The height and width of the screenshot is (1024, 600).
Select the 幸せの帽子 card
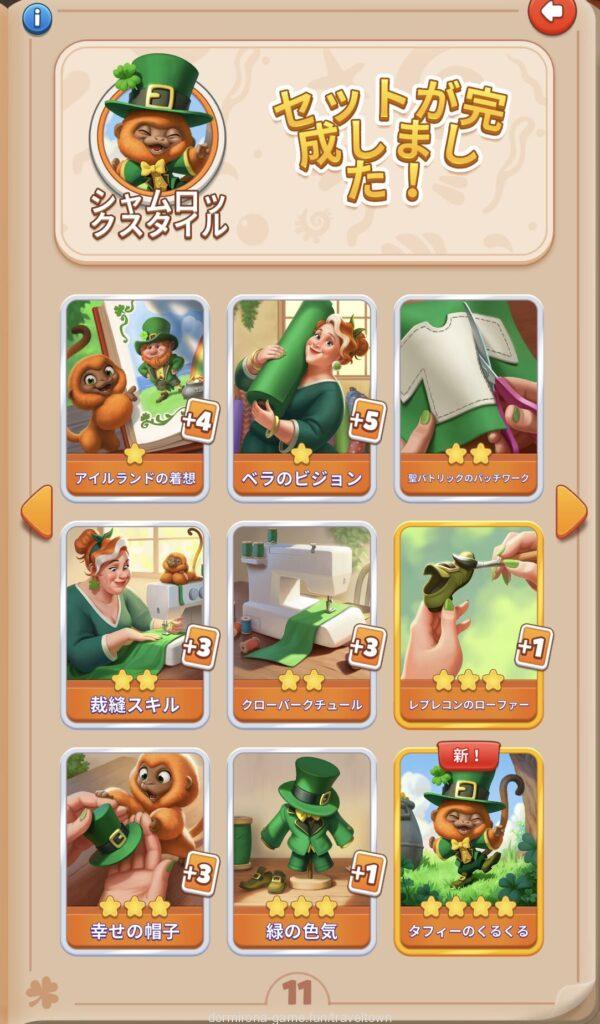pos(135,850)
